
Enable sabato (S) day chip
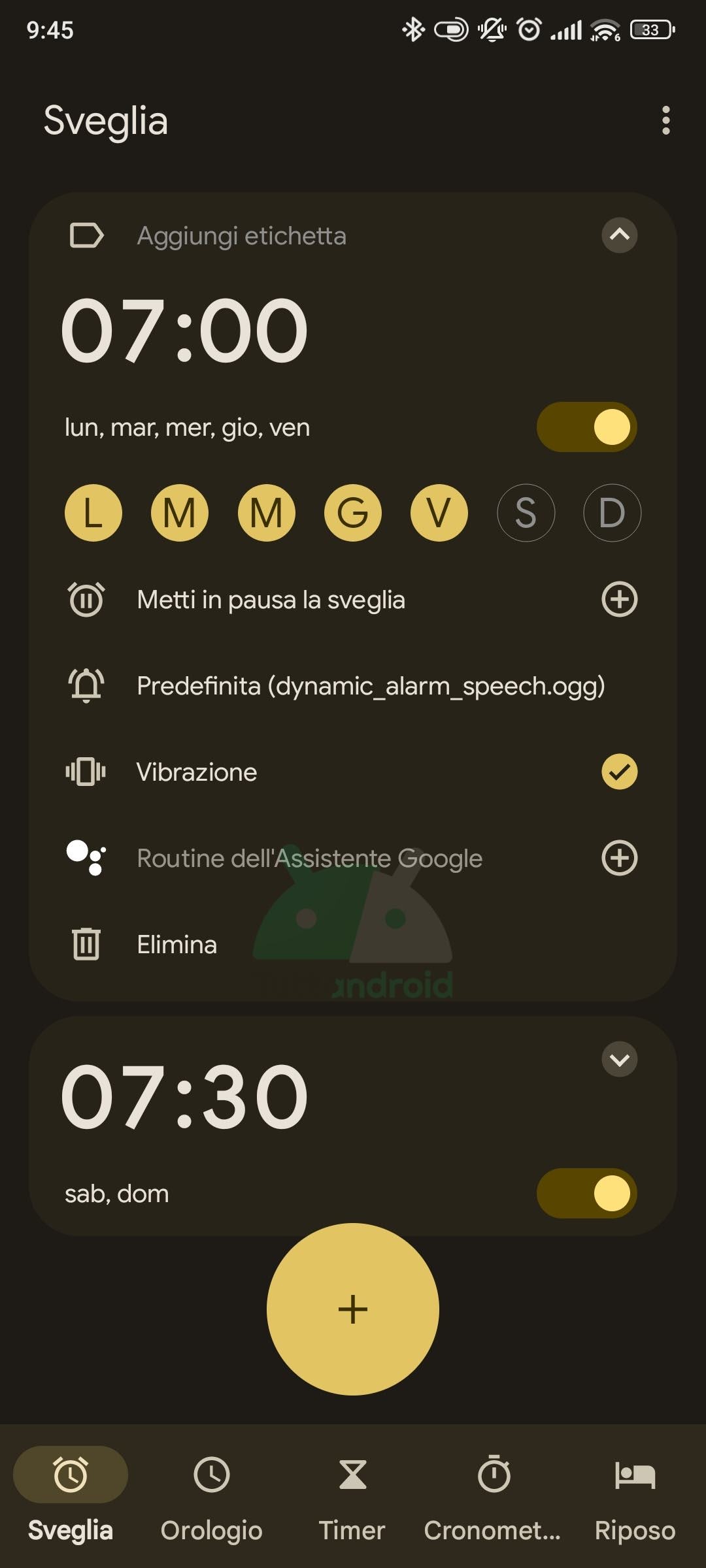click(526, 513)
